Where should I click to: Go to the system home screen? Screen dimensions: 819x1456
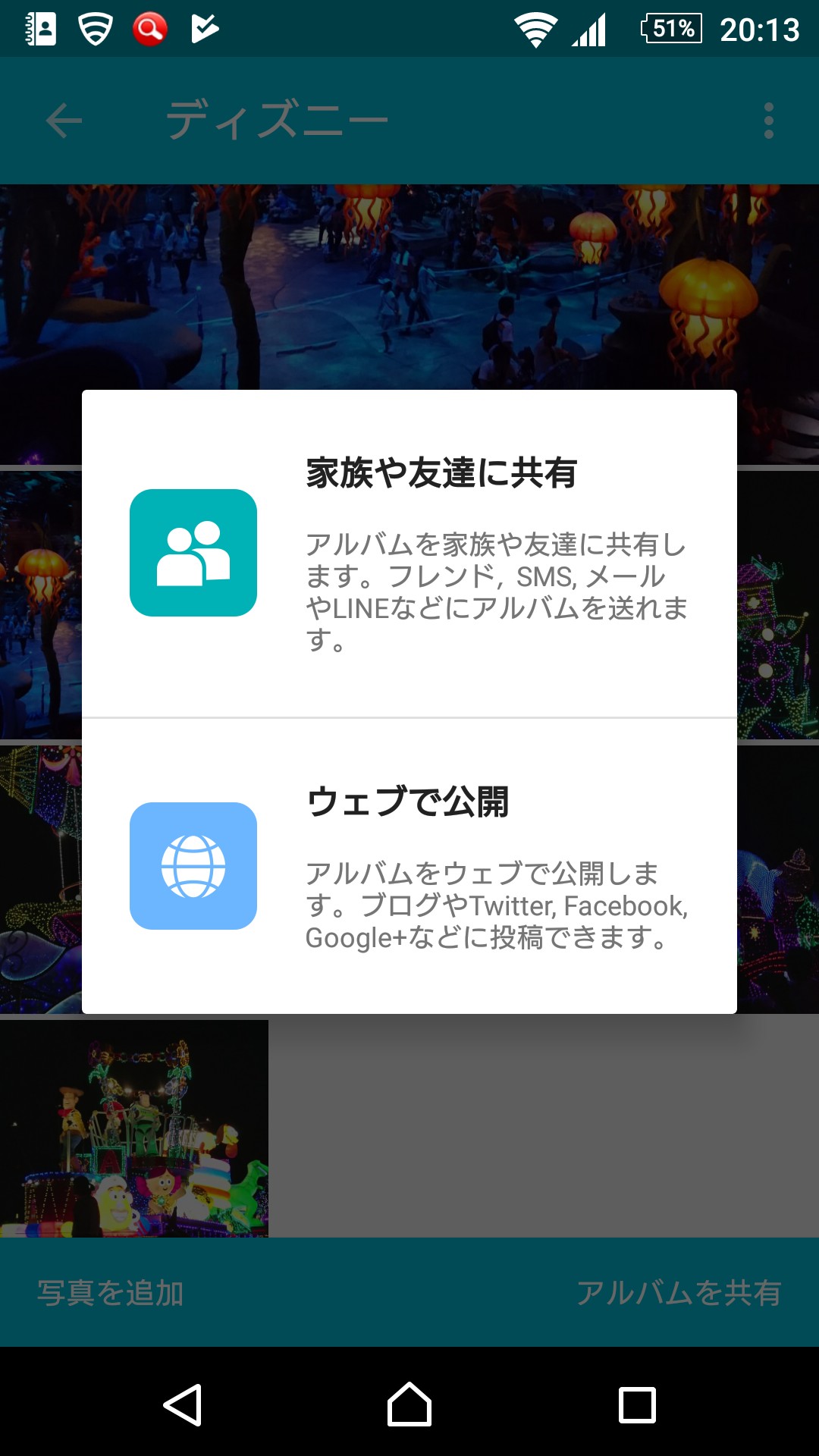409,1404
